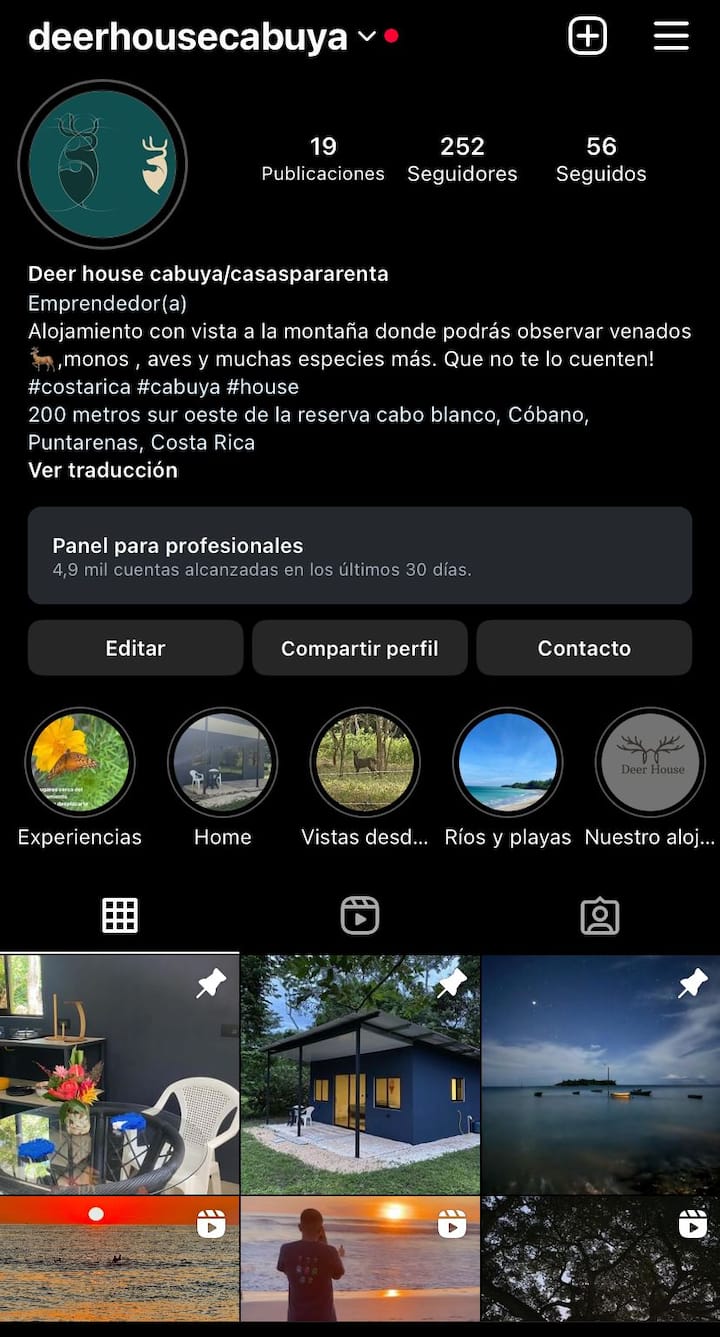Open the Ríos y playas highlight
The width and height of the screenshot is (720, 1337).
click(507, 763)
